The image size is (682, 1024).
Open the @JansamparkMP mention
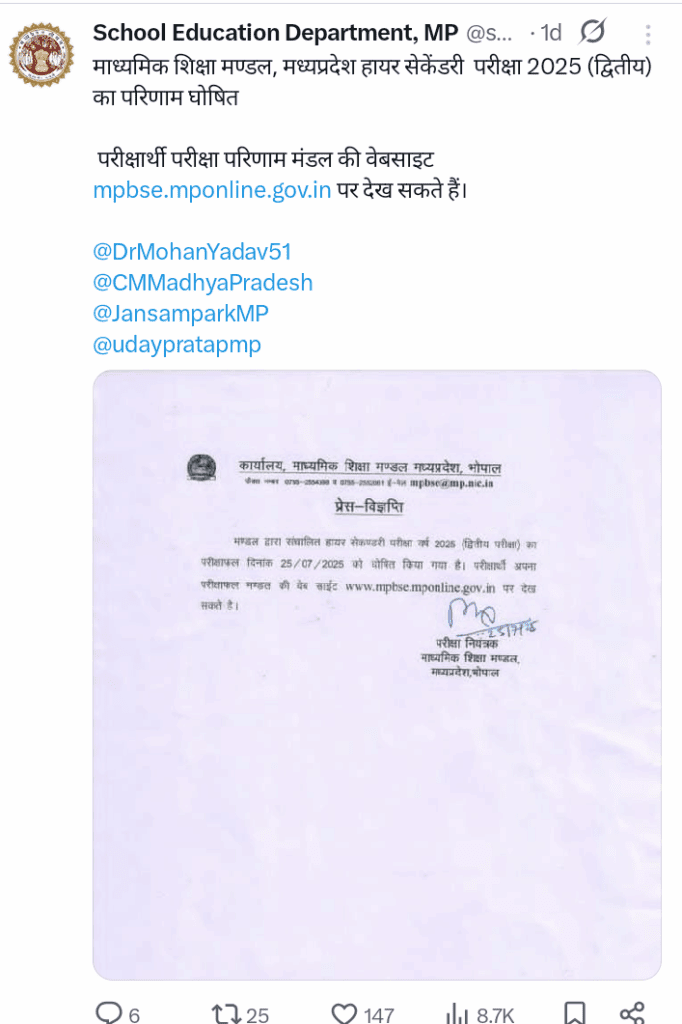[x=180, y=313]
